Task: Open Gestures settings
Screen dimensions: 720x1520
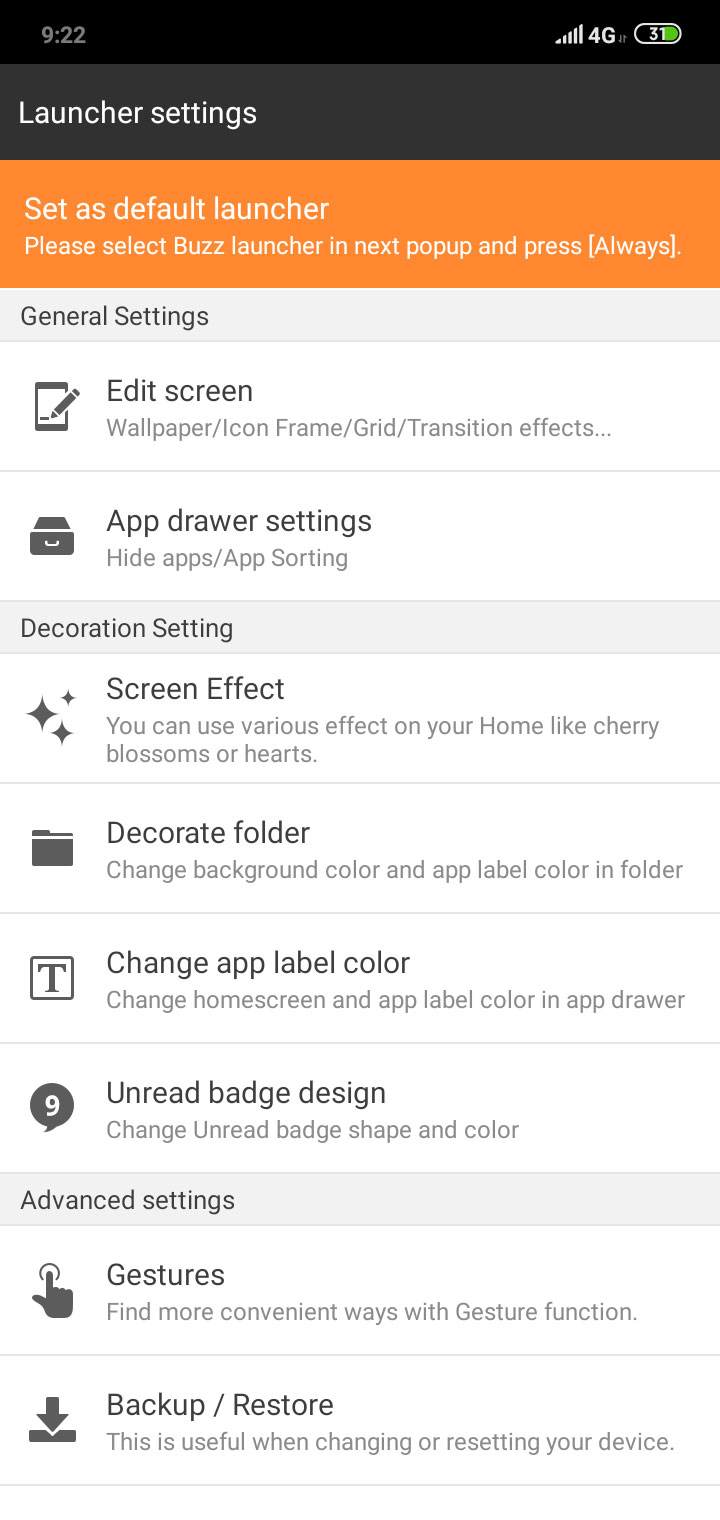Action: (x=360, y=1290)
